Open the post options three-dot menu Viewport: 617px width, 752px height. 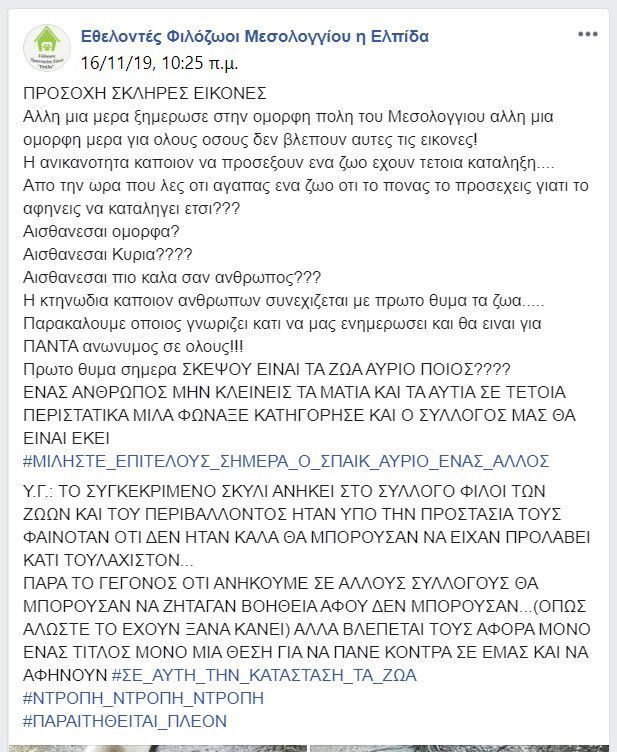click(x=585, y=35)
